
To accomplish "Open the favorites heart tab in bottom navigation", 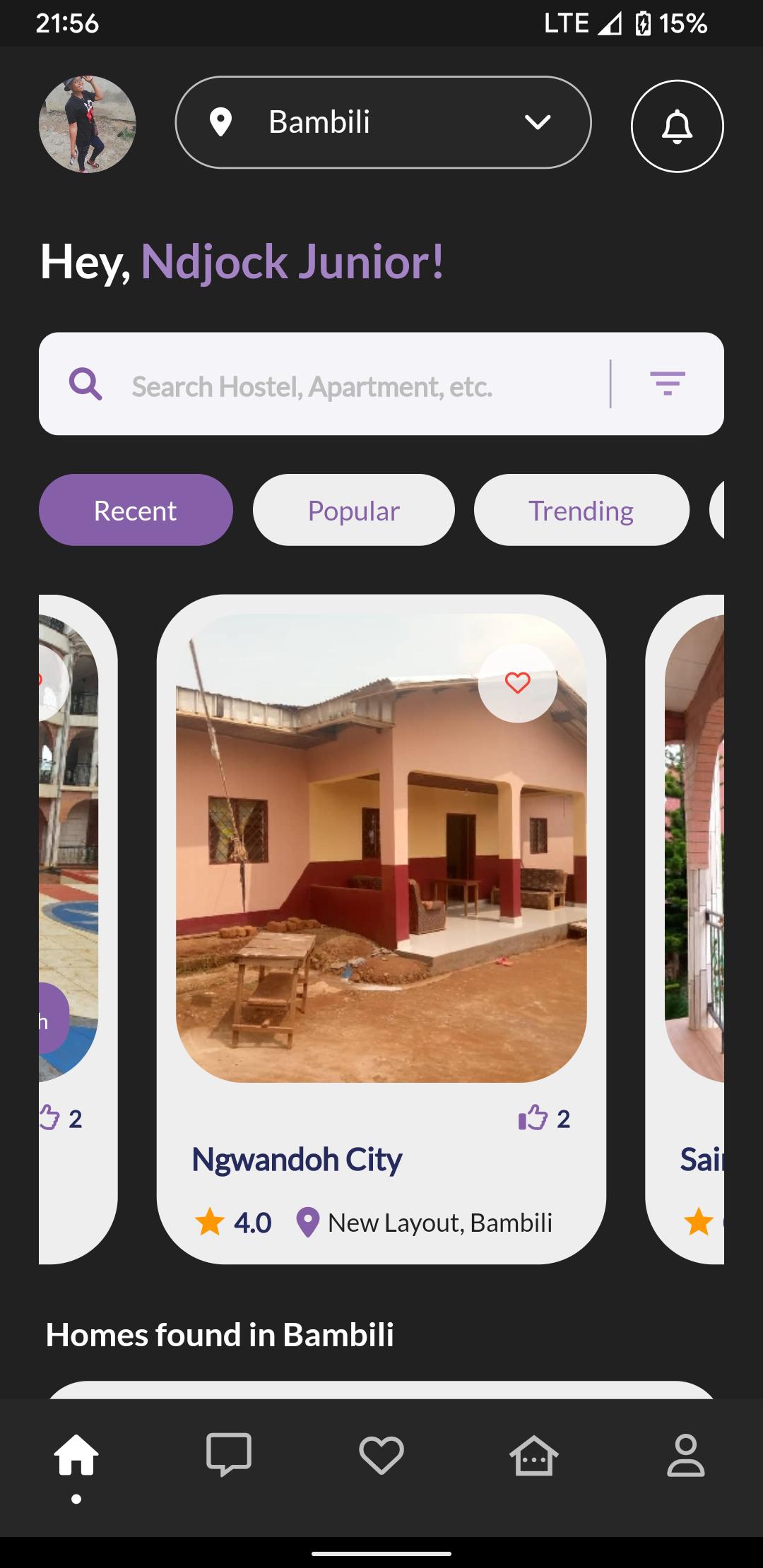I will tap(381, 1455).
